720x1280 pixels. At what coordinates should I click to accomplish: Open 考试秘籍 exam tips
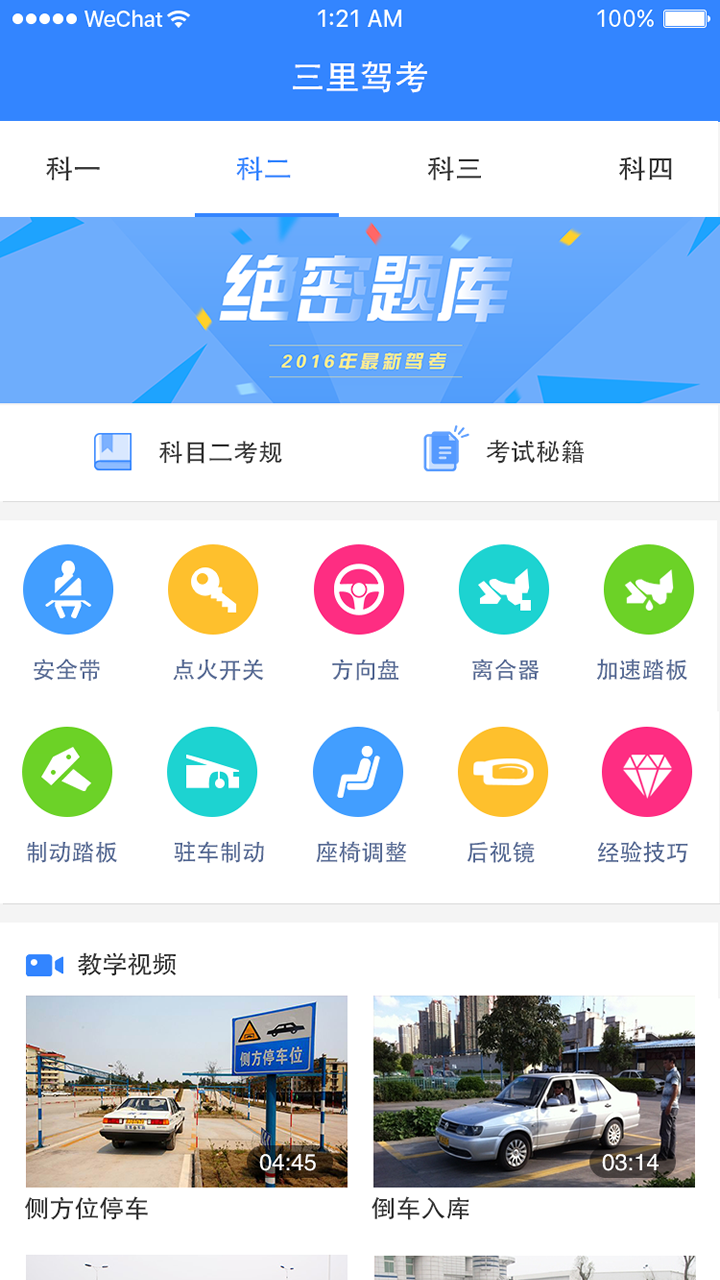[503, 452]
